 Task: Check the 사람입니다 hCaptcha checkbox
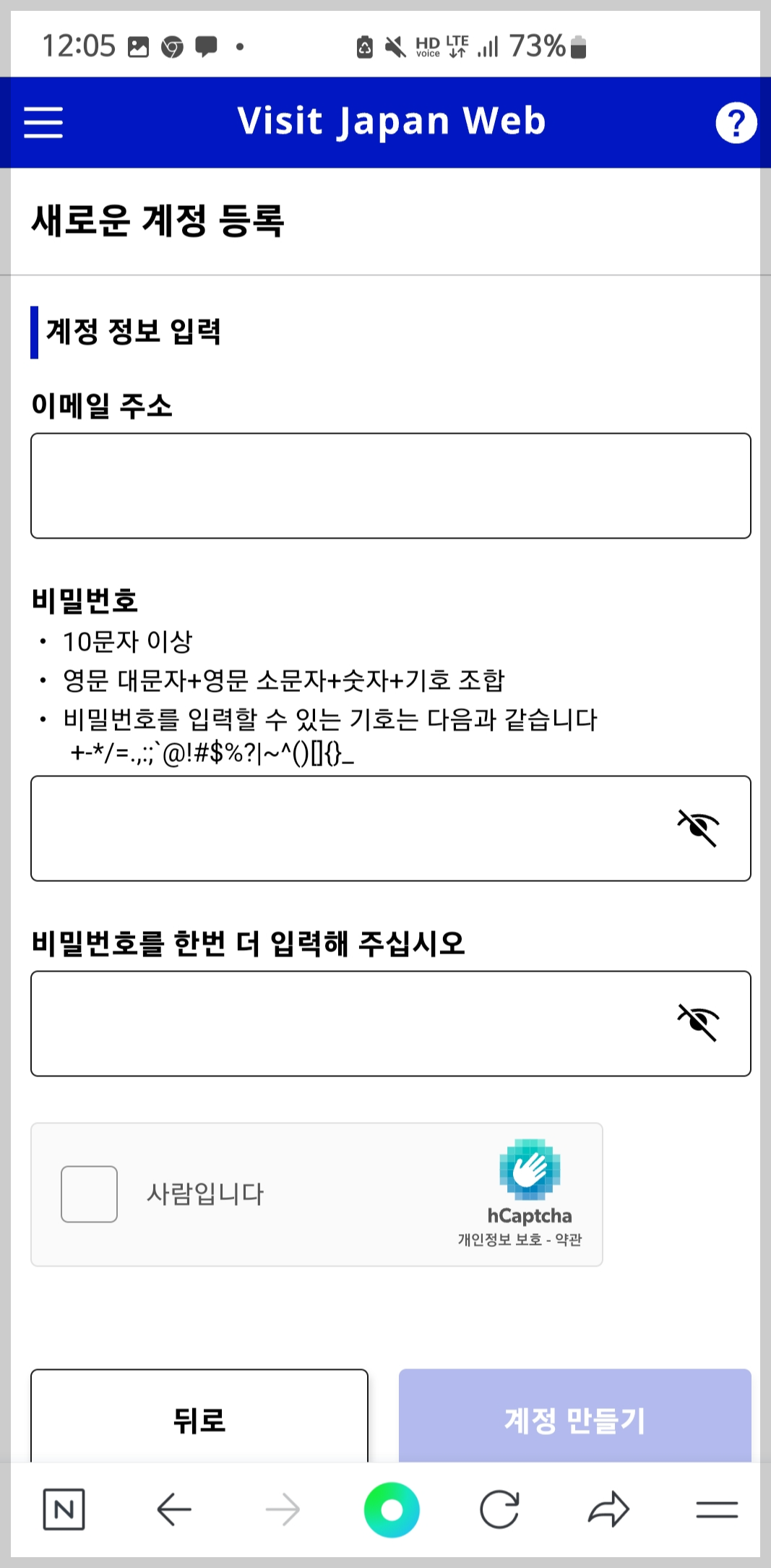[90, 1193]
